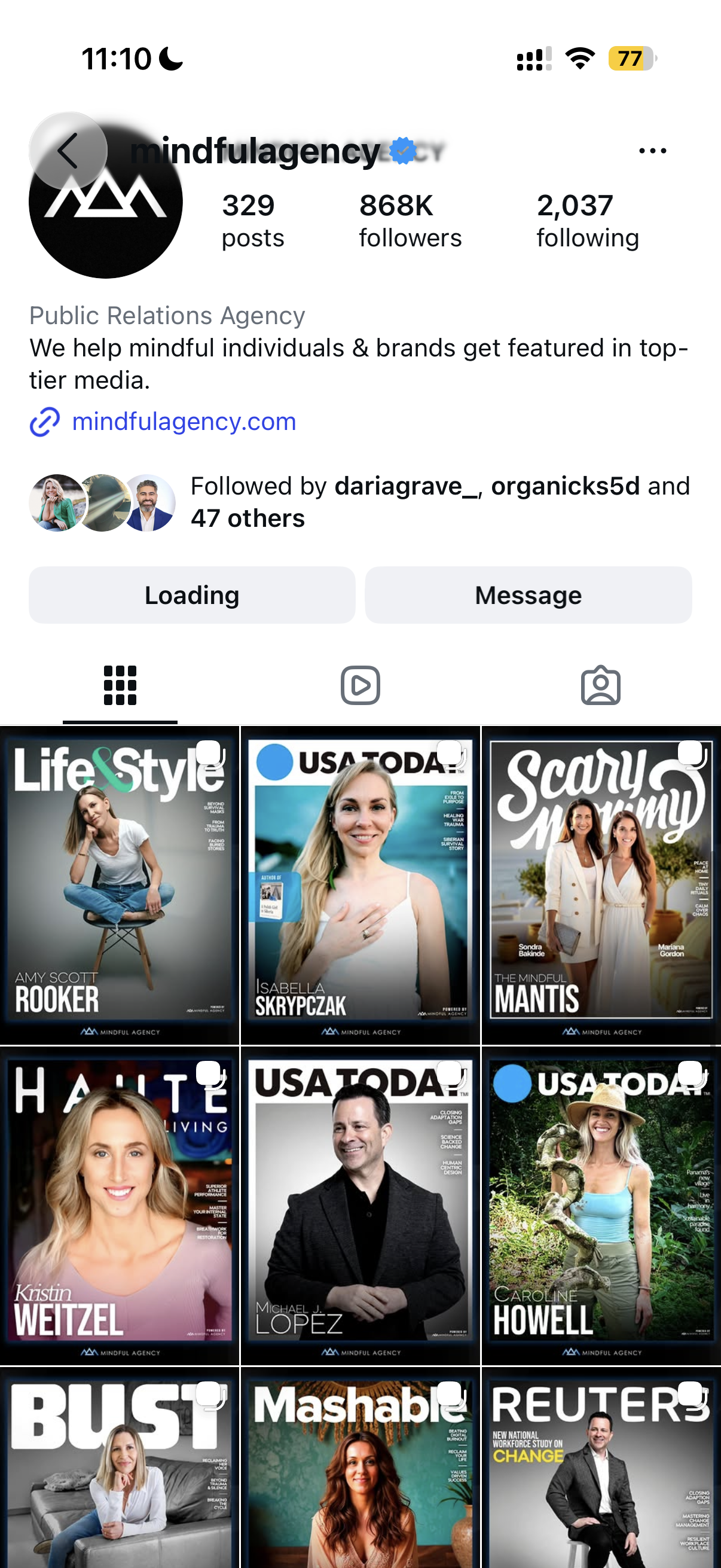Screen dimensions: 721x1568
Task: Open the Scary Mommy Mindful Mantis post
Action: (x=601, y=885)
